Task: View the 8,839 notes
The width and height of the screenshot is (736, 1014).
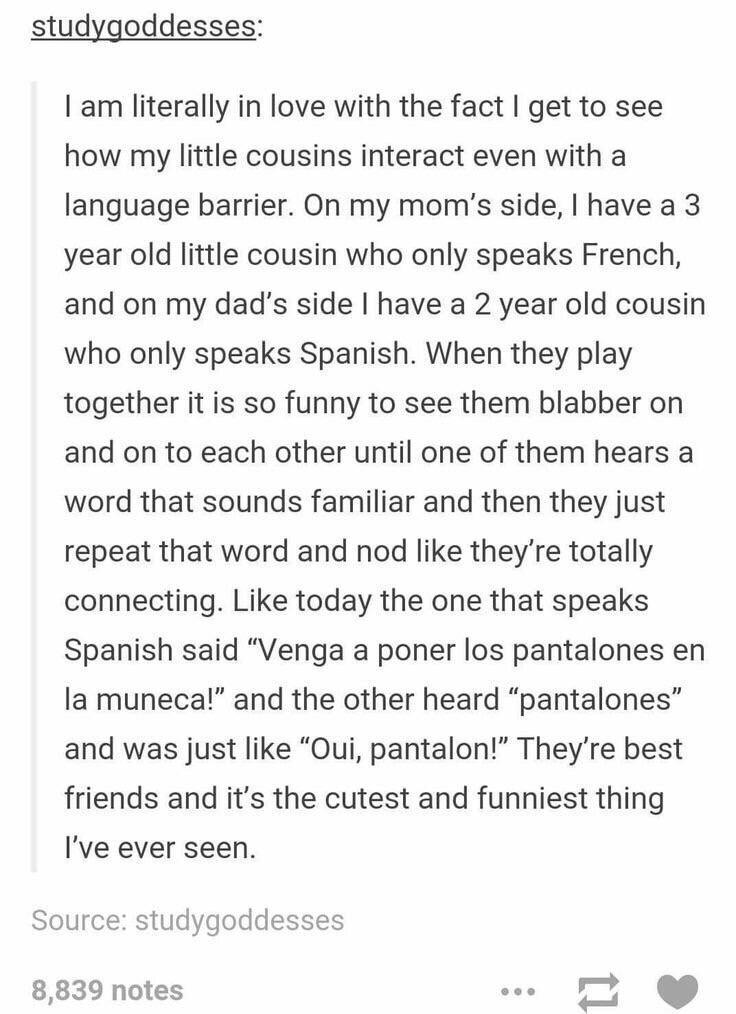Action: [107, 990]
